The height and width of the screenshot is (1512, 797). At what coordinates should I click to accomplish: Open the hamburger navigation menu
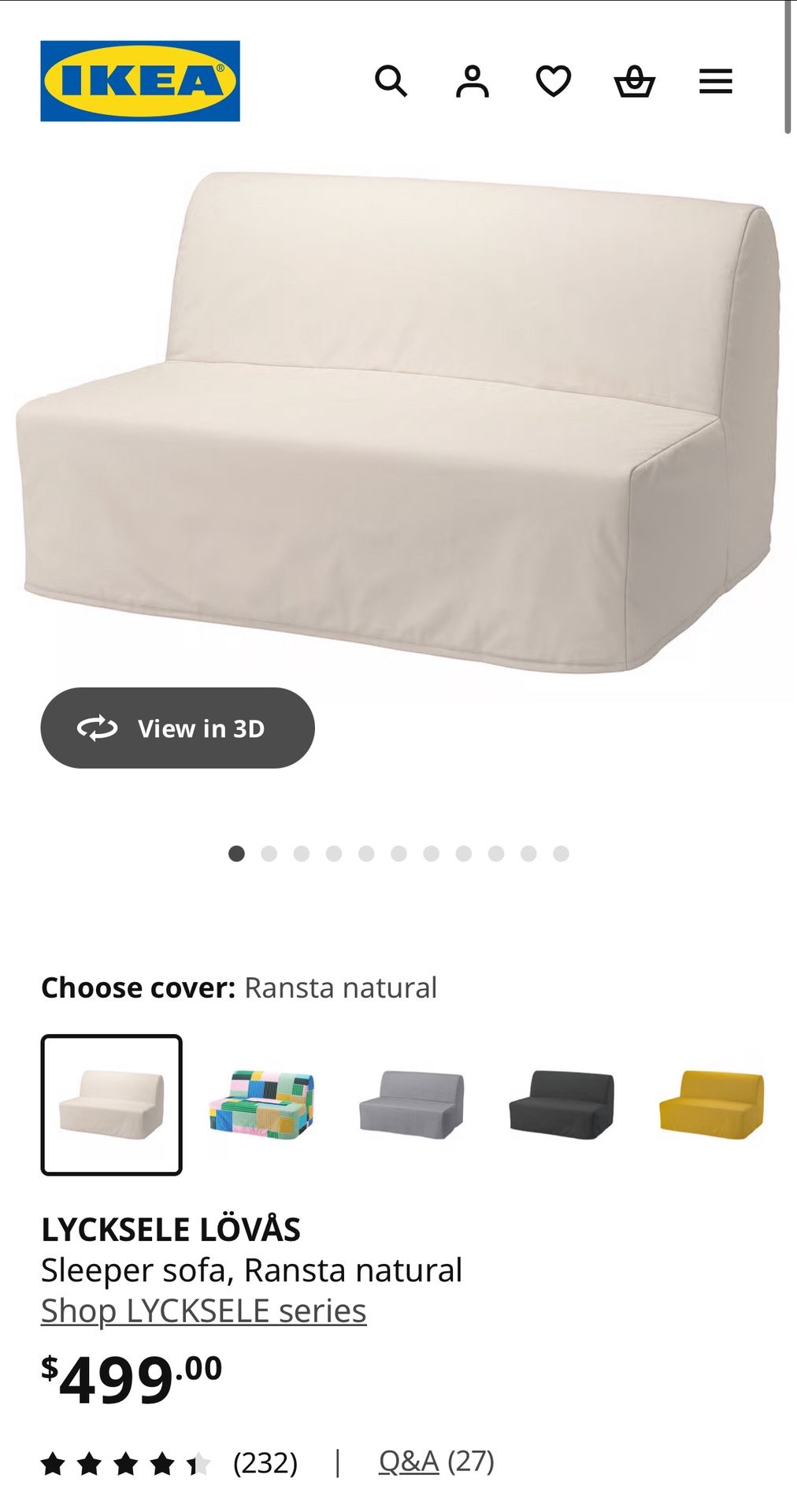coord(715,82)
